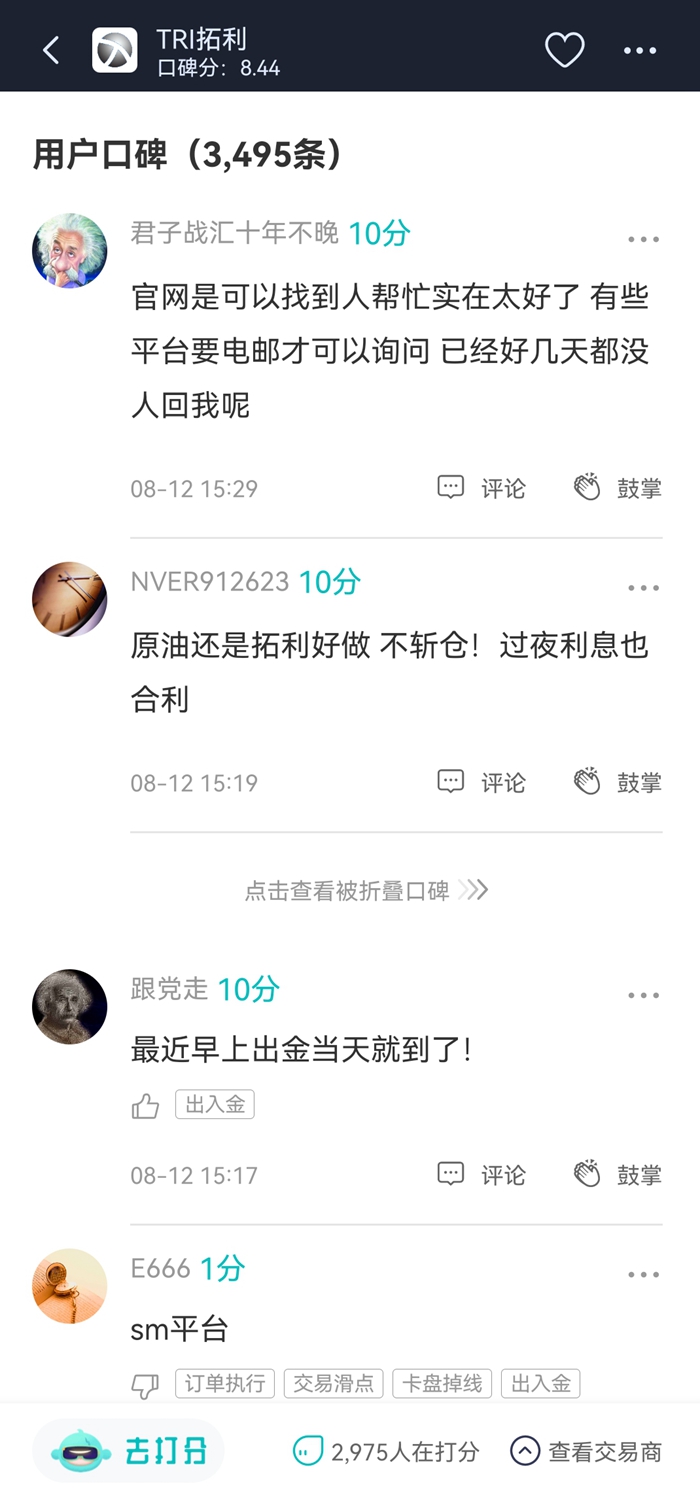This screenshot has height=1497, width=700.
Task: Go back using the arrow icon
Action: 51,50
